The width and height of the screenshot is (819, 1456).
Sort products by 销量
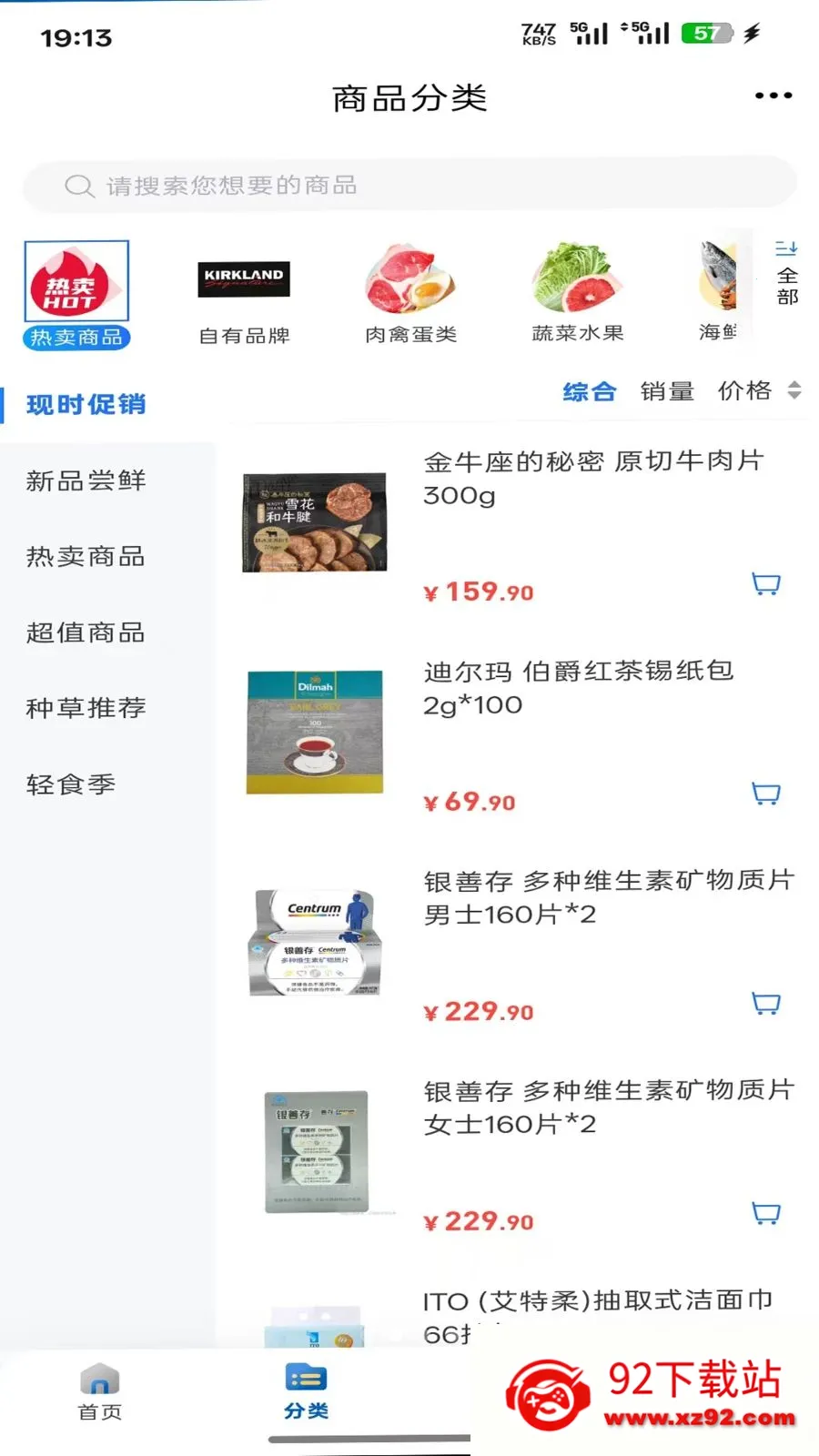pos(667,391)
